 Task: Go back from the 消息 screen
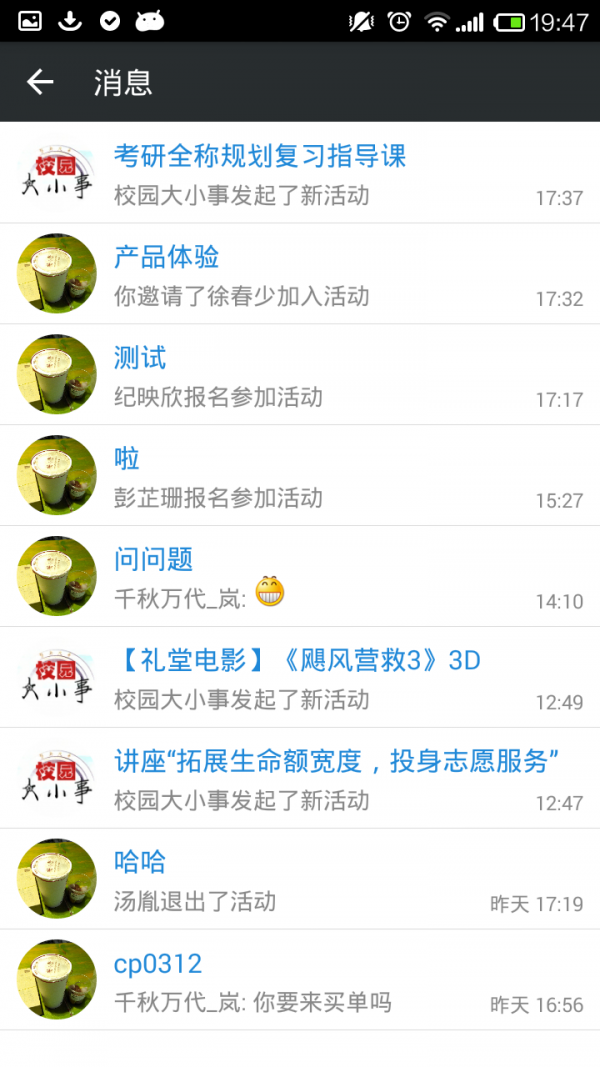pyautogui.click(x=40, y=82)
